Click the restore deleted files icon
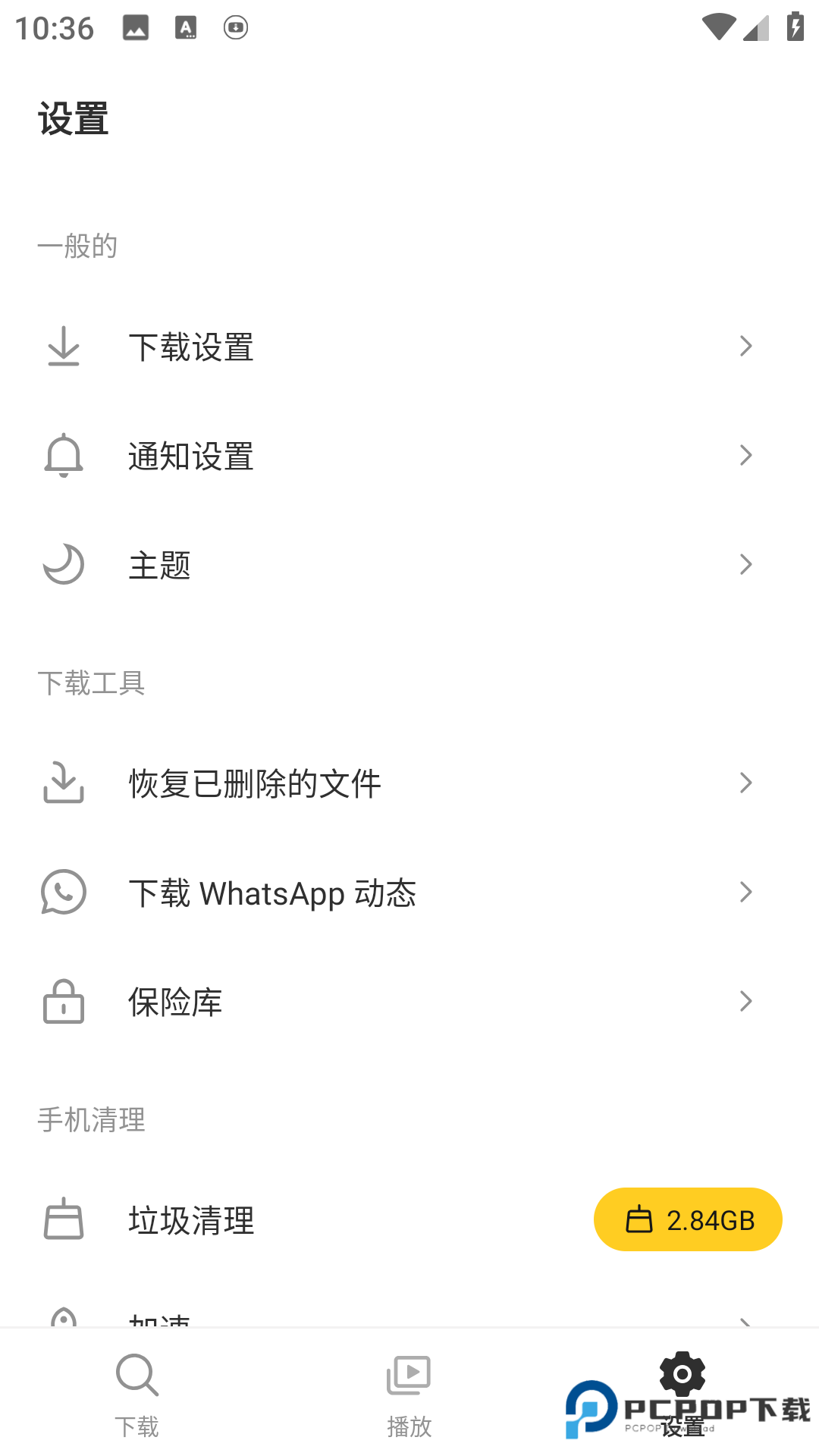This screenshot has width=819, height=1456. click(x=63, y=783)
